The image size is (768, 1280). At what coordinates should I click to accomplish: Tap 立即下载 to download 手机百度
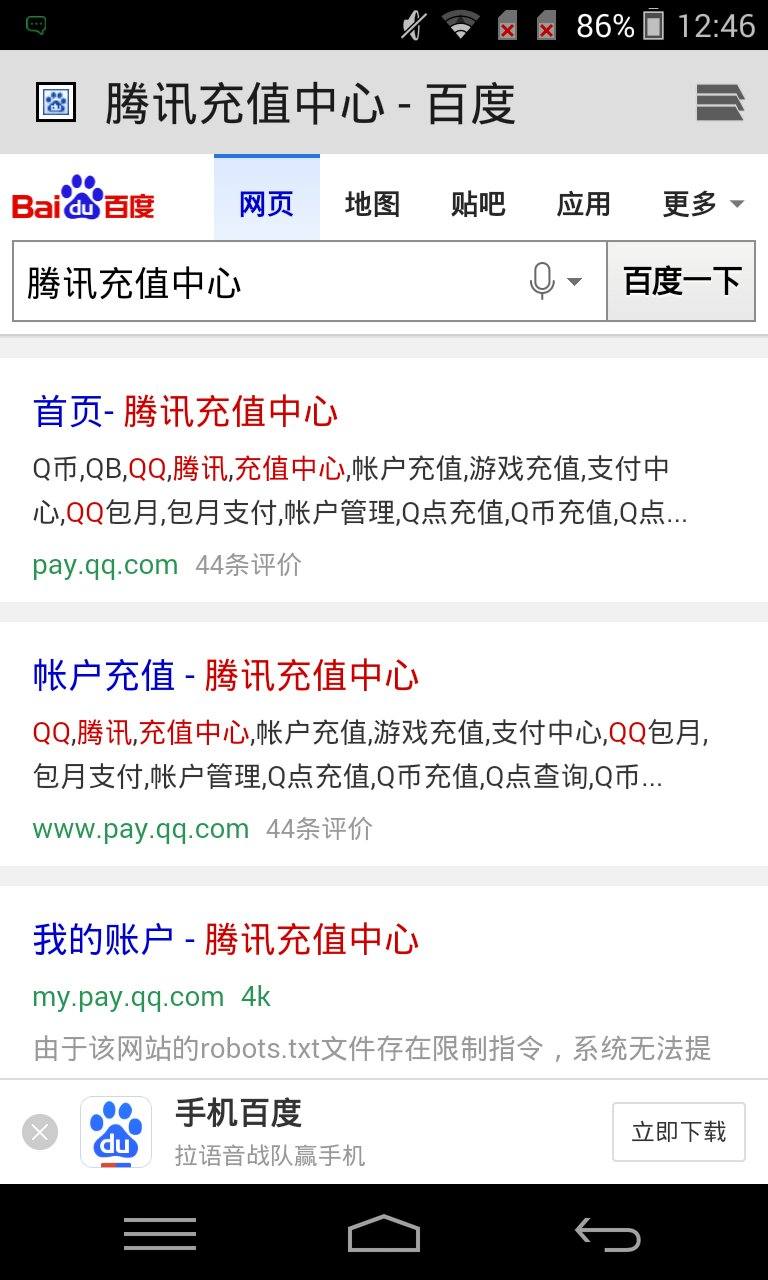(x=679, y=1132)
